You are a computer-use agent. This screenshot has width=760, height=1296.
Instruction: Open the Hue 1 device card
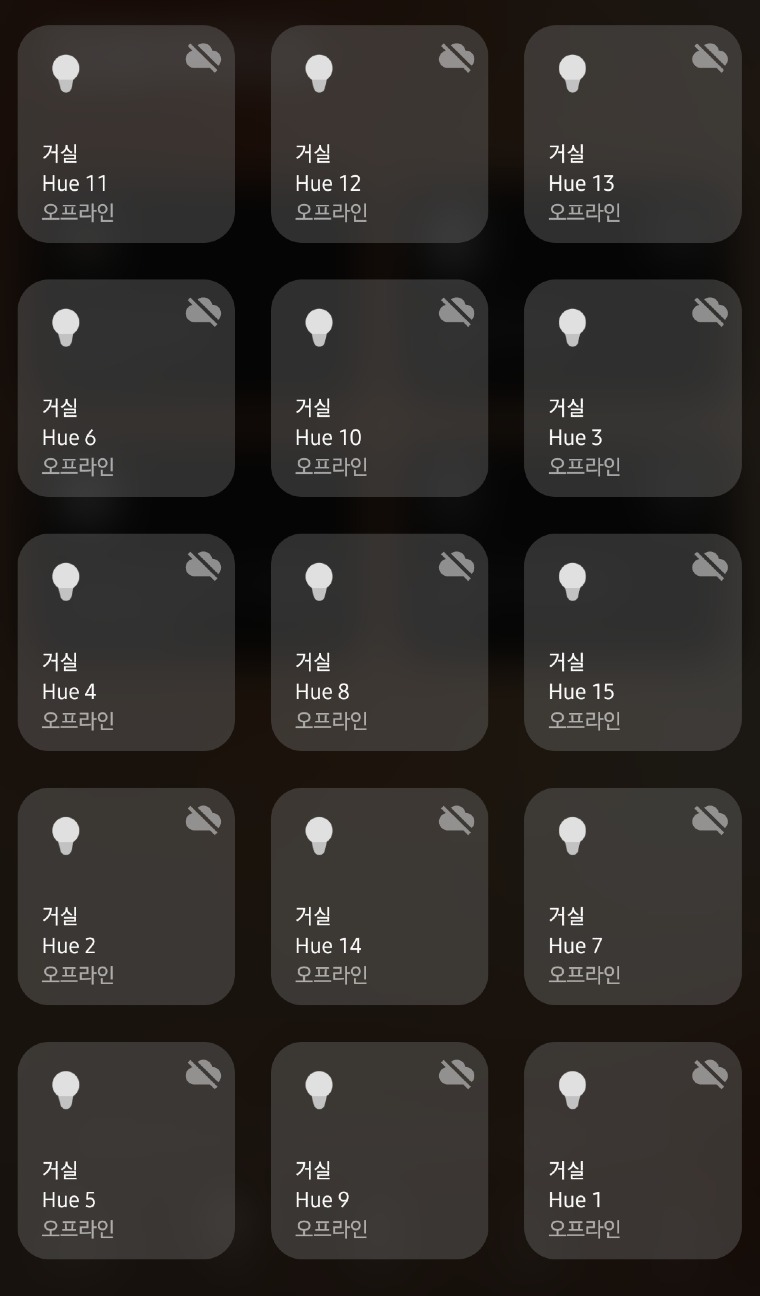[632, 1150]
